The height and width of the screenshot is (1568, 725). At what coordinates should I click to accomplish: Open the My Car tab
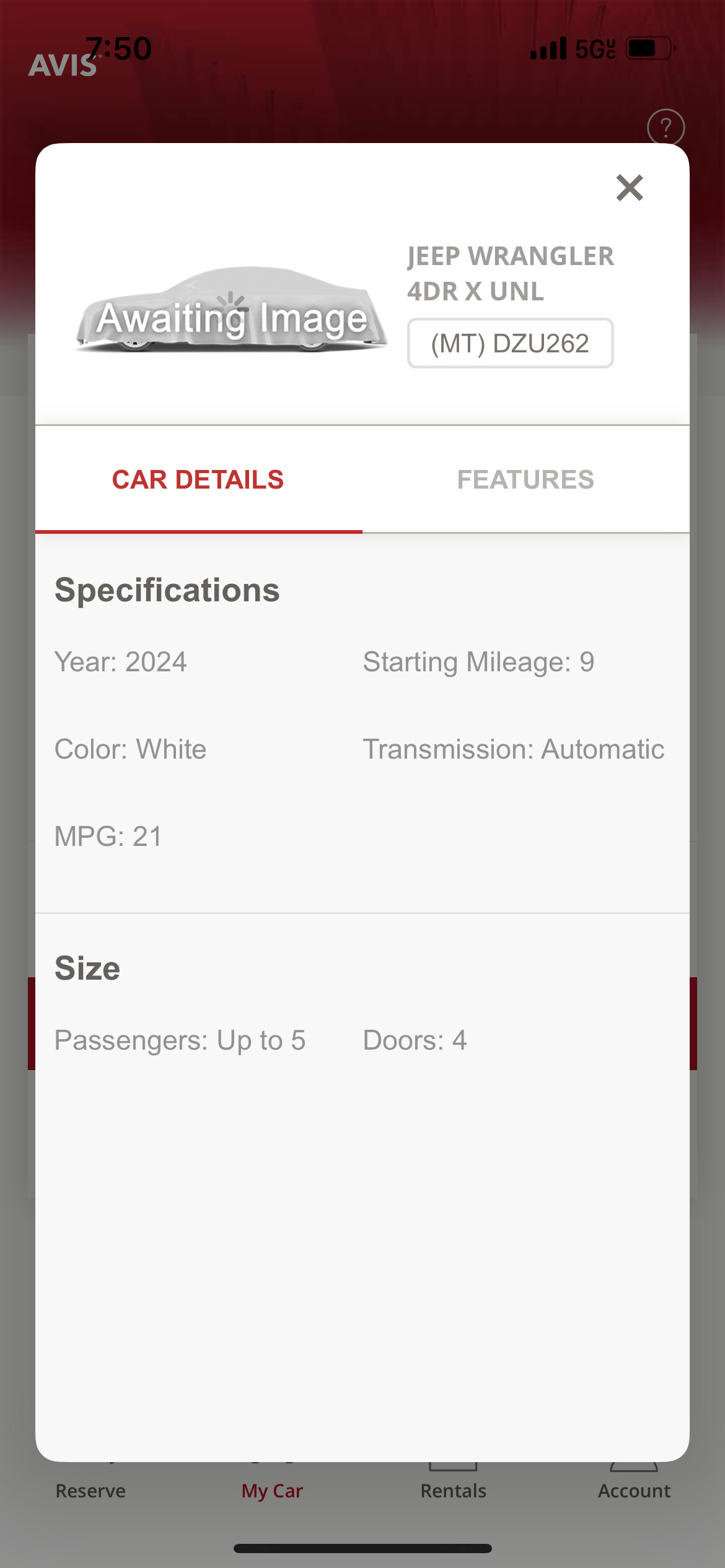tap(272, 1489)
